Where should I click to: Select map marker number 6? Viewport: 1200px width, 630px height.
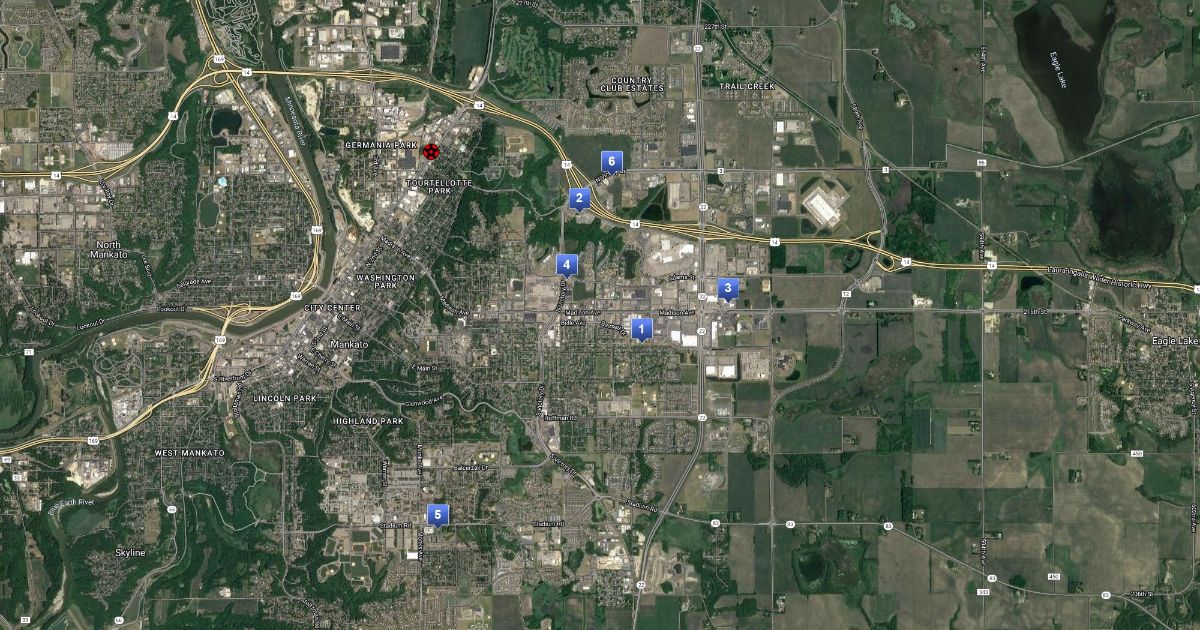[x=611, y=161]
